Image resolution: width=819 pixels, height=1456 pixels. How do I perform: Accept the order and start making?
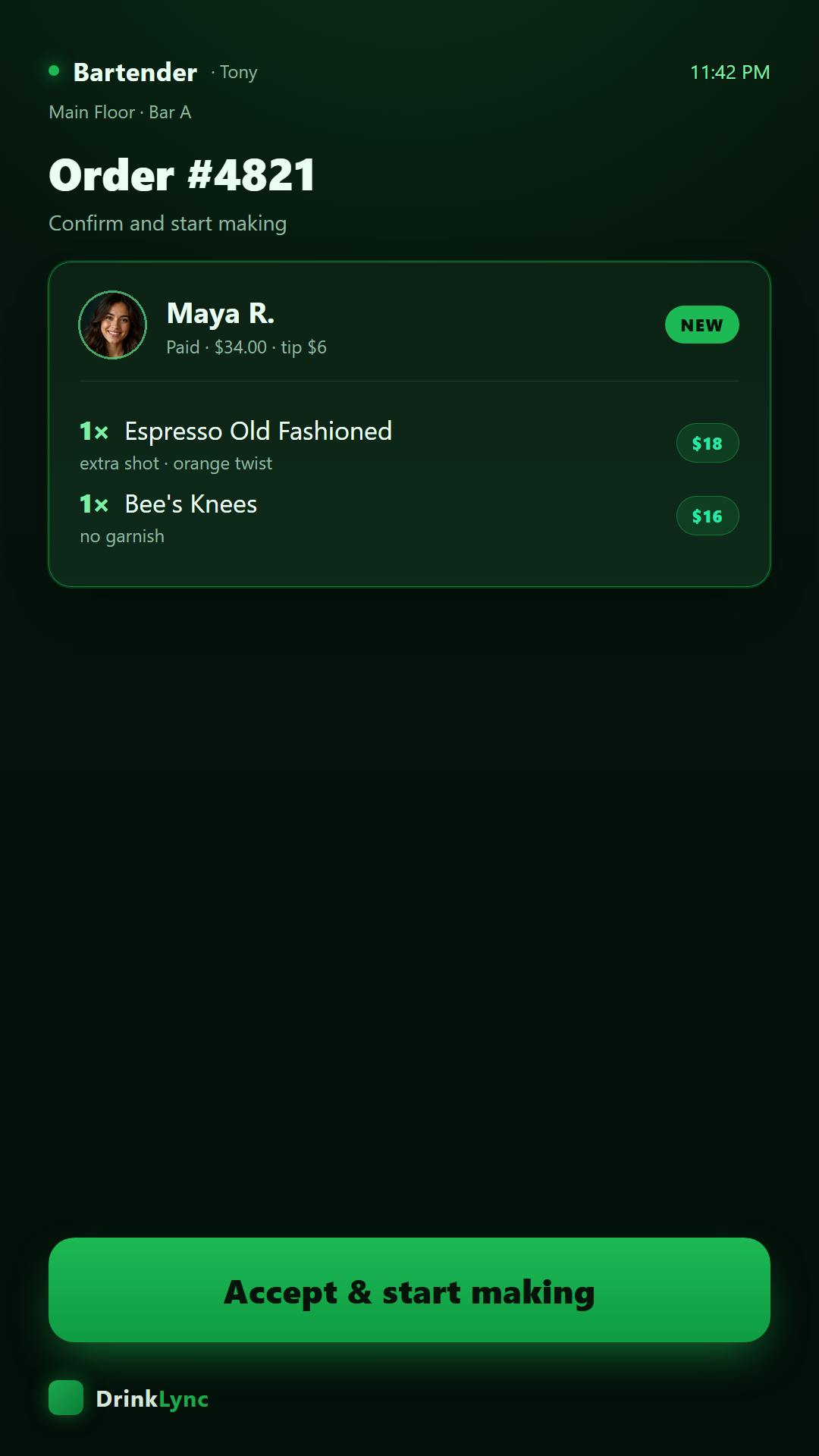point(409,1290)
